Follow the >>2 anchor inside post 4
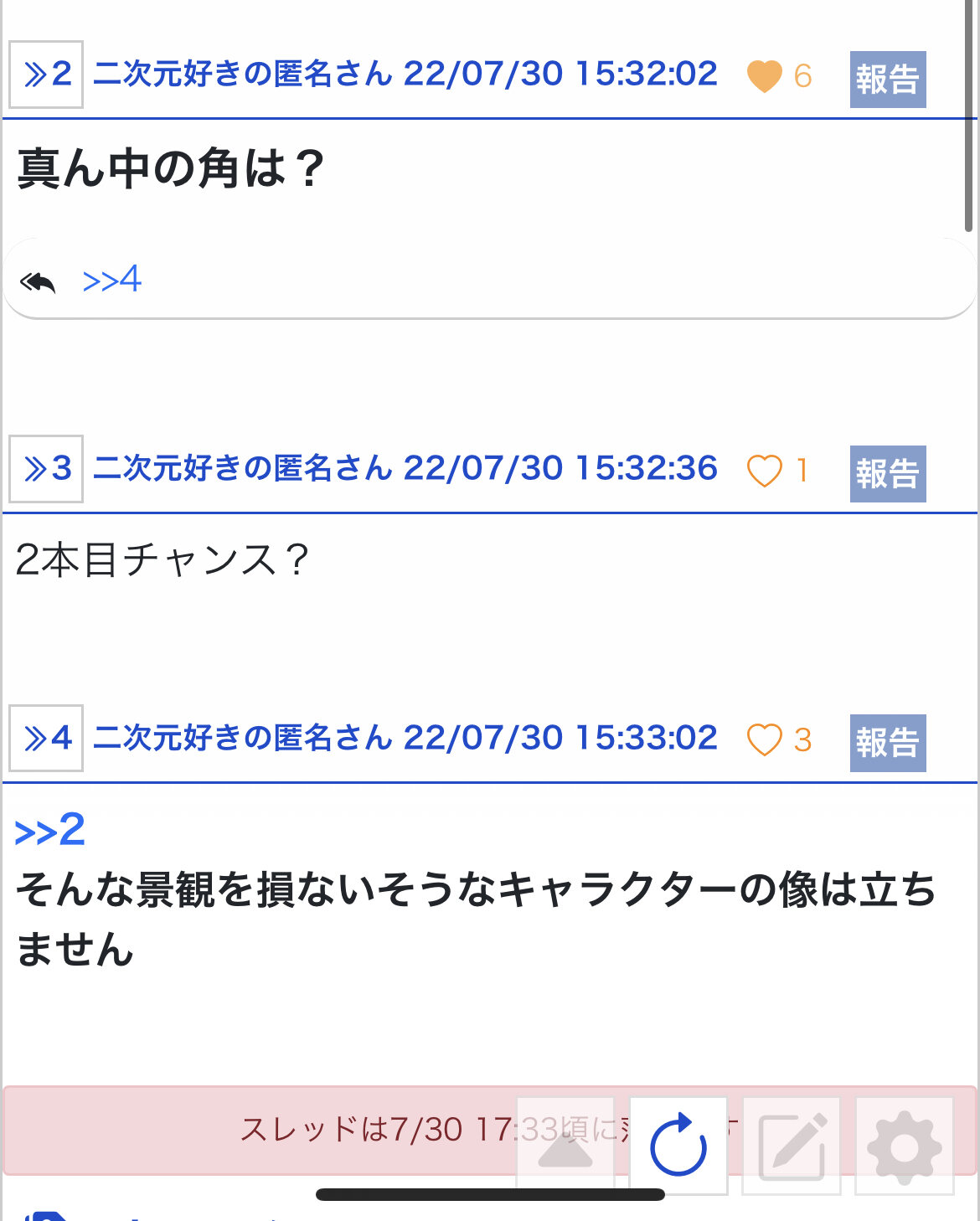Image resolution: width=980 pixels, height=1221 pixels. 50,830
